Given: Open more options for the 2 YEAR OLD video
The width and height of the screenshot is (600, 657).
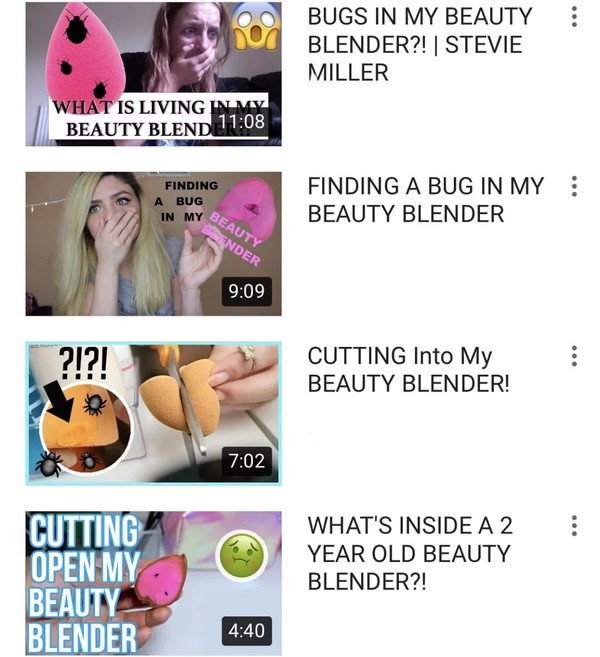Looking at the screenshot, I should click(573, 526).
